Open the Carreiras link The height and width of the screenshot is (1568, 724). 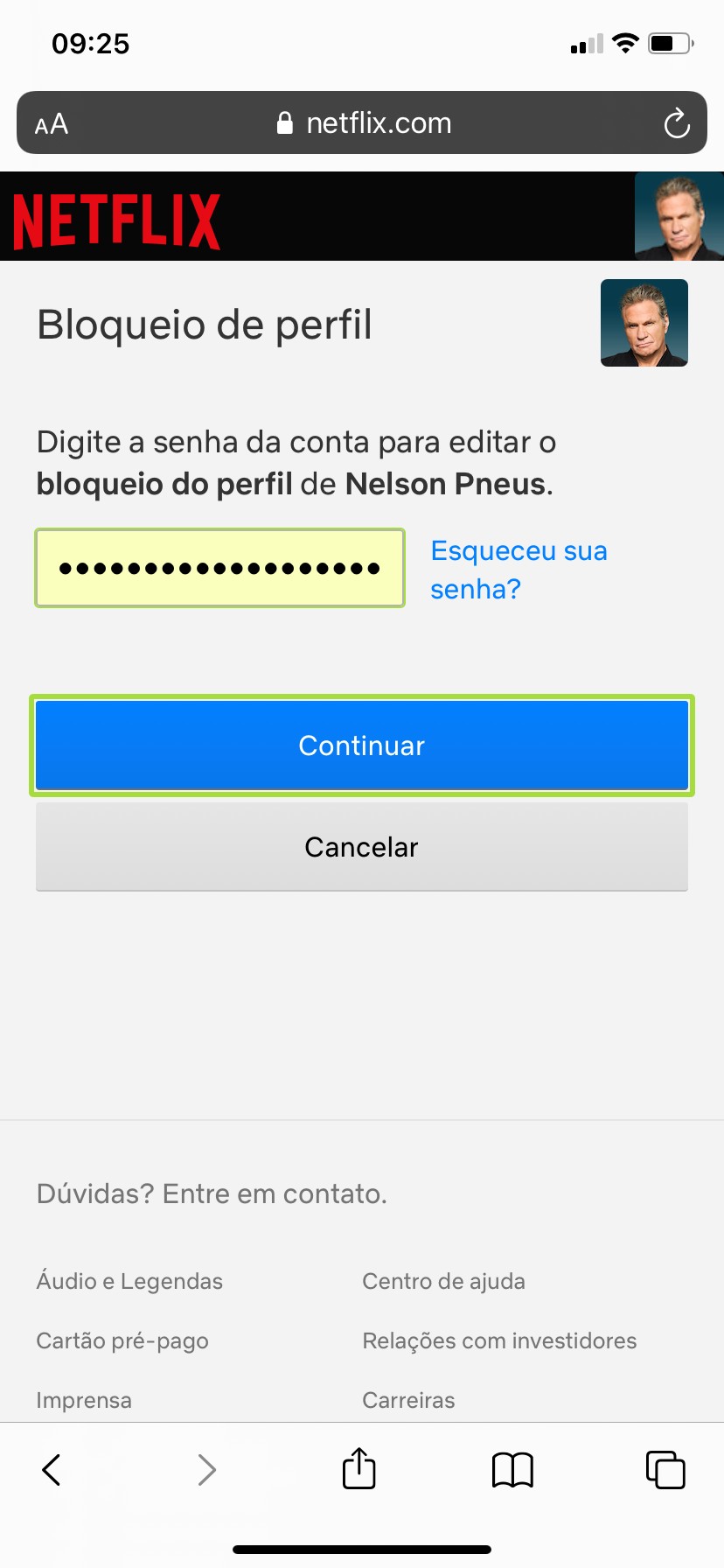[408, 1400]
